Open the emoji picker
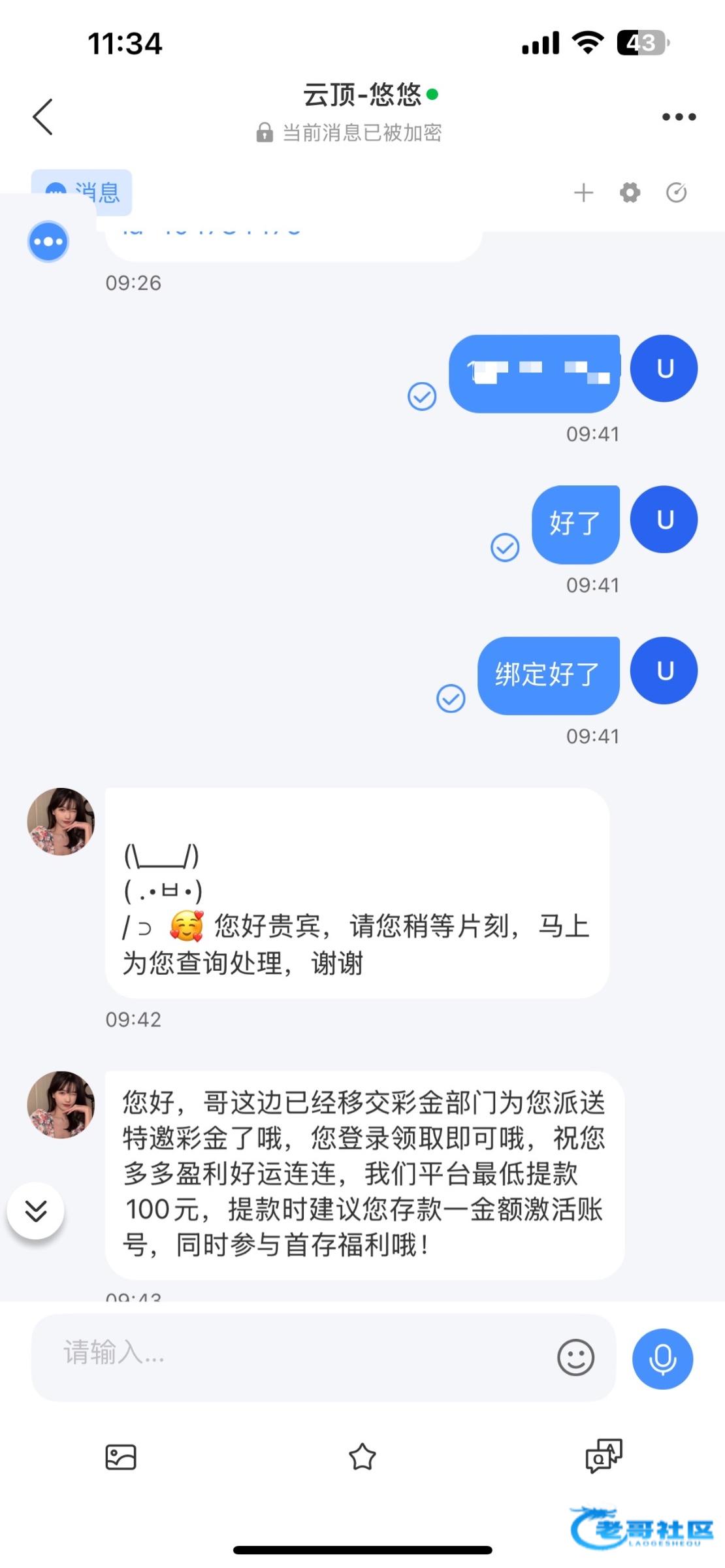 point(575,1358)
